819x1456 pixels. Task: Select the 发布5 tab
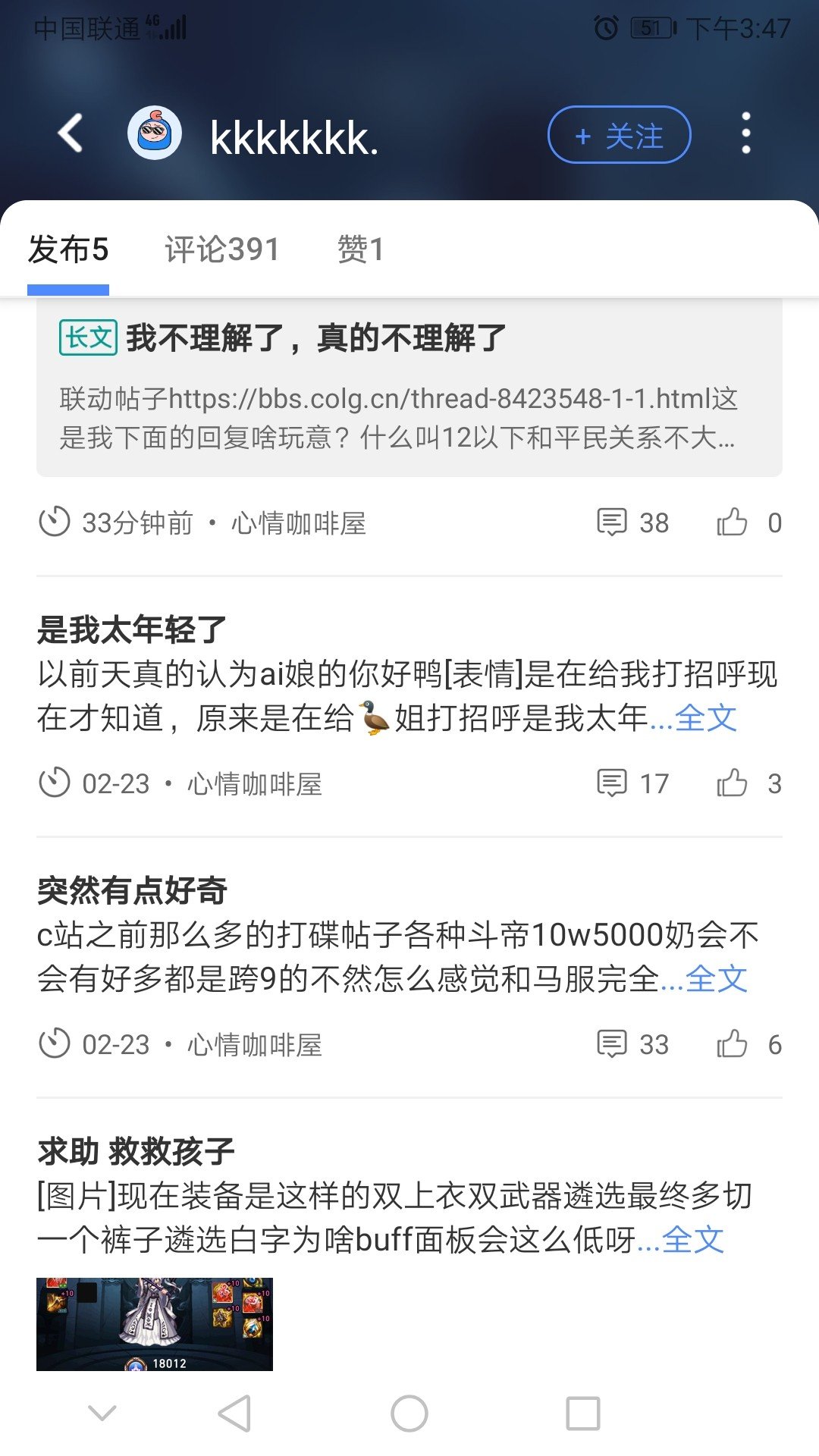(68, 249)
